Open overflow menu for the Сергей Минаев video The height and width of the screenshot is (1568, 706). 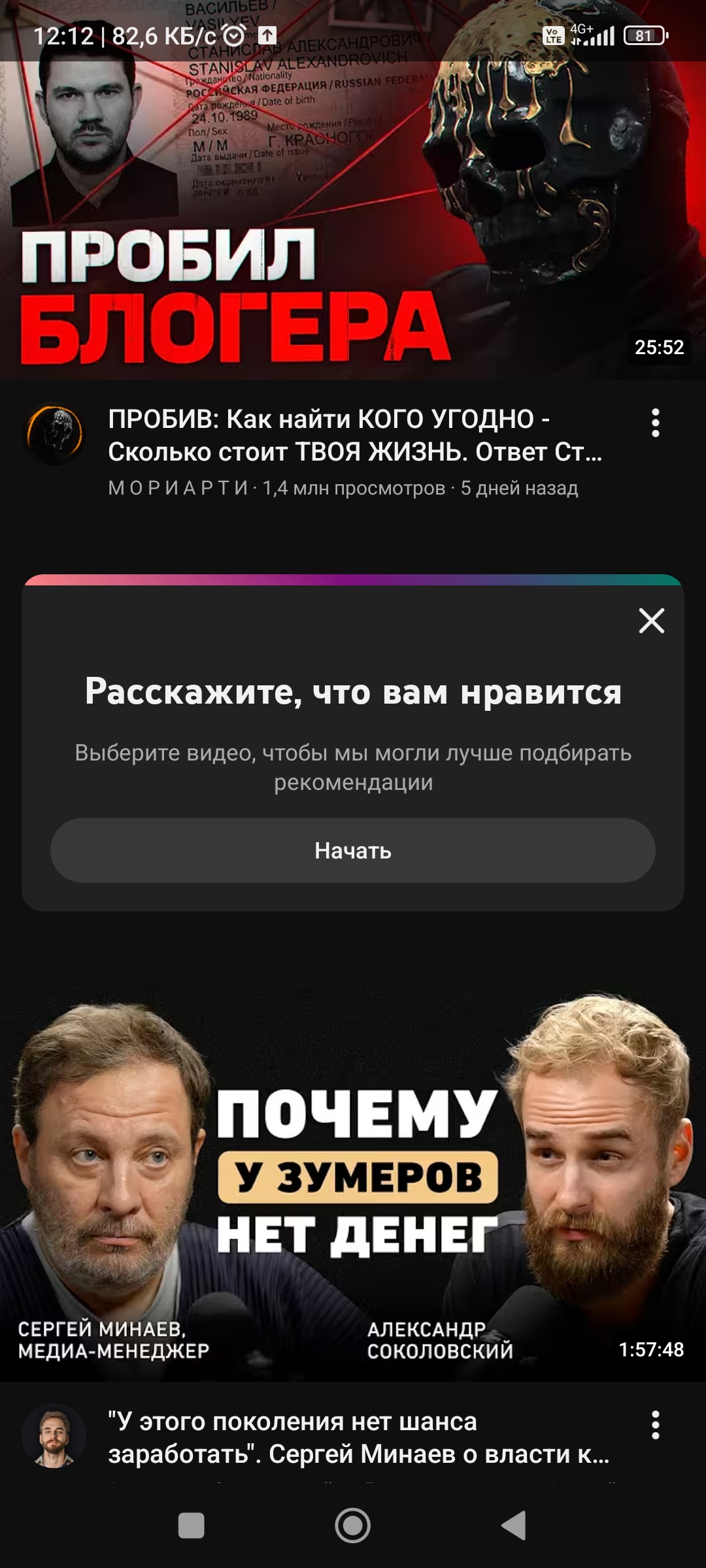click(655, 1425)
